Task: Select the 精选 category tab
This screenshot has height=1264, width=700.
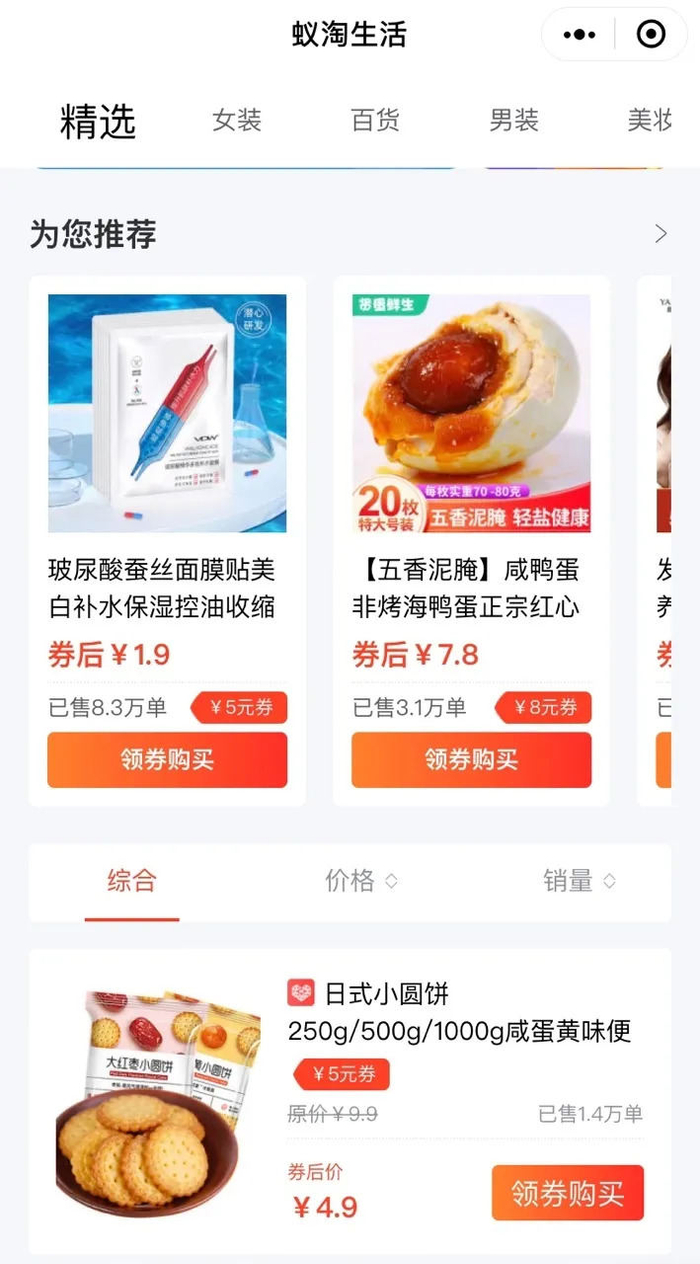Action: coord(98,121)
